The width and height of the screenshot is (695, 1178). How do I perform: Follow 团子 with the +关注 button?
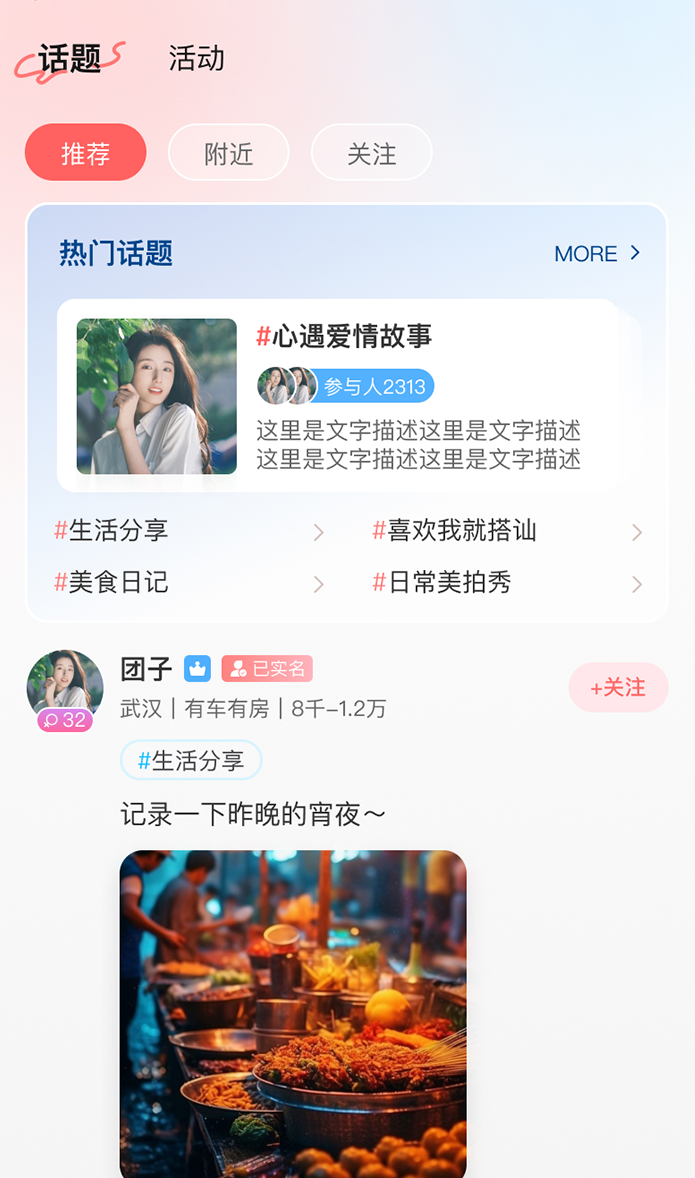tap(618, 687)
